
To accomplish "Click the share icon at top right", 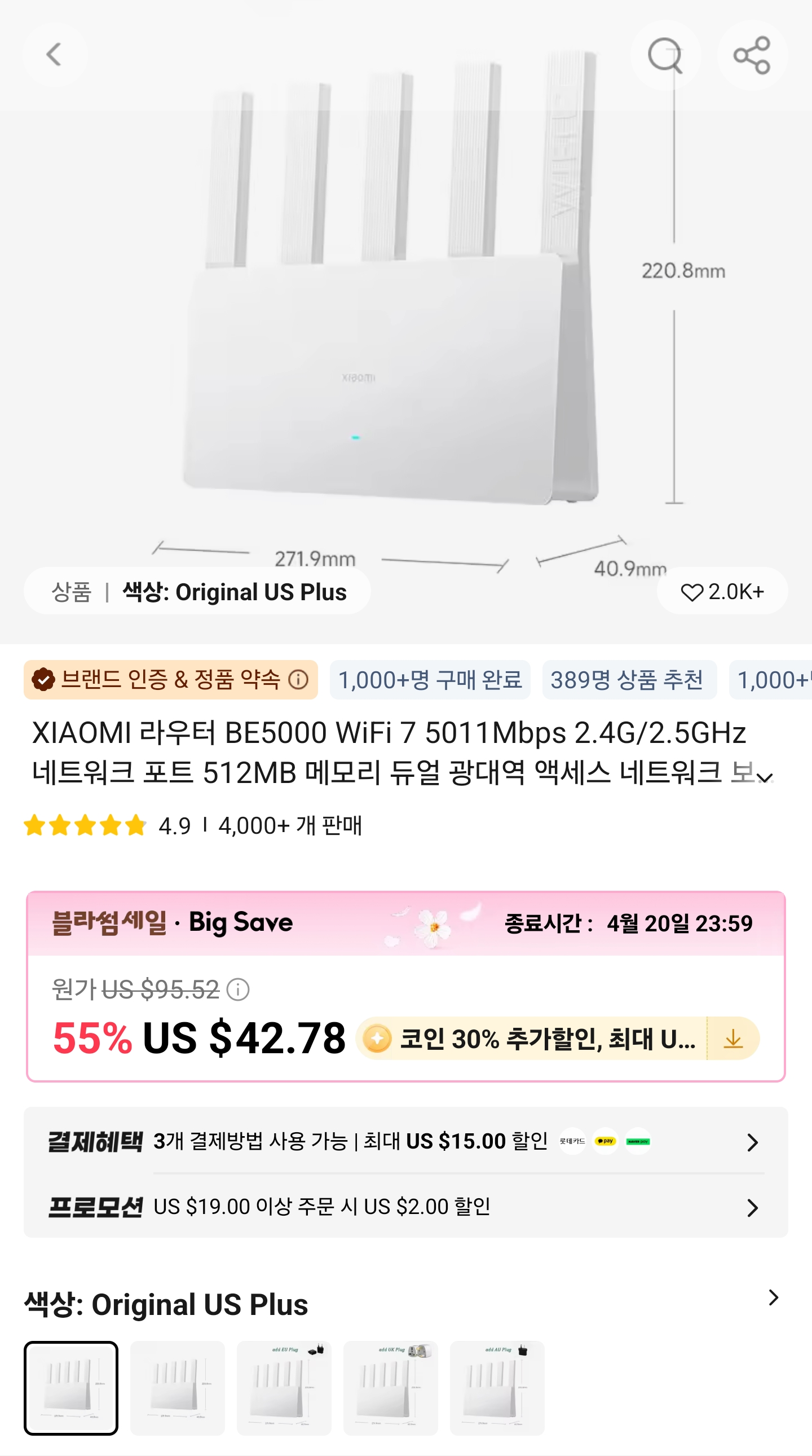I will pyautogui.click(x=752, y=54).
